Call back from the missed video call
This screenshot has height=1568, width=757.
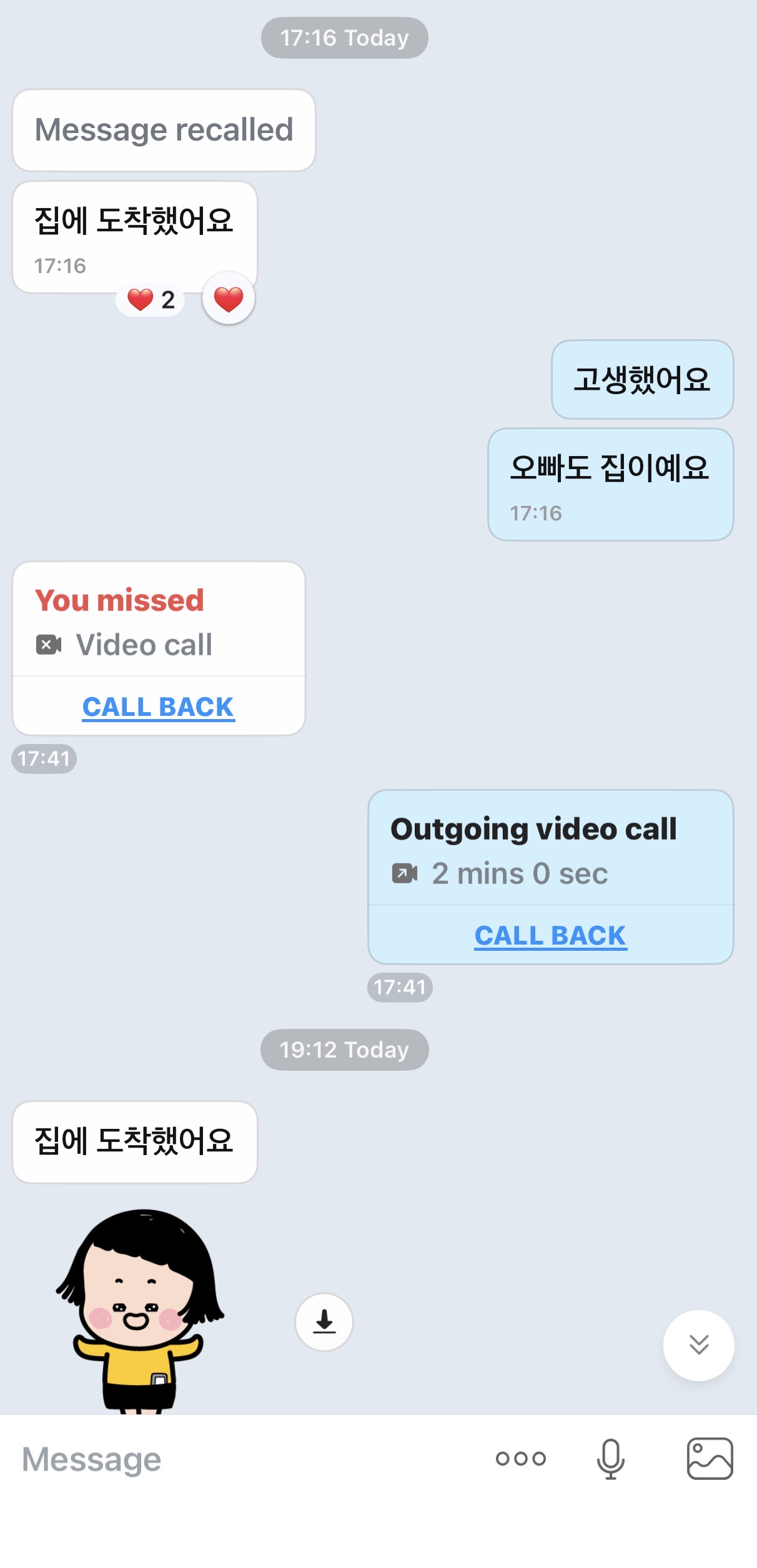click(159, 707)
